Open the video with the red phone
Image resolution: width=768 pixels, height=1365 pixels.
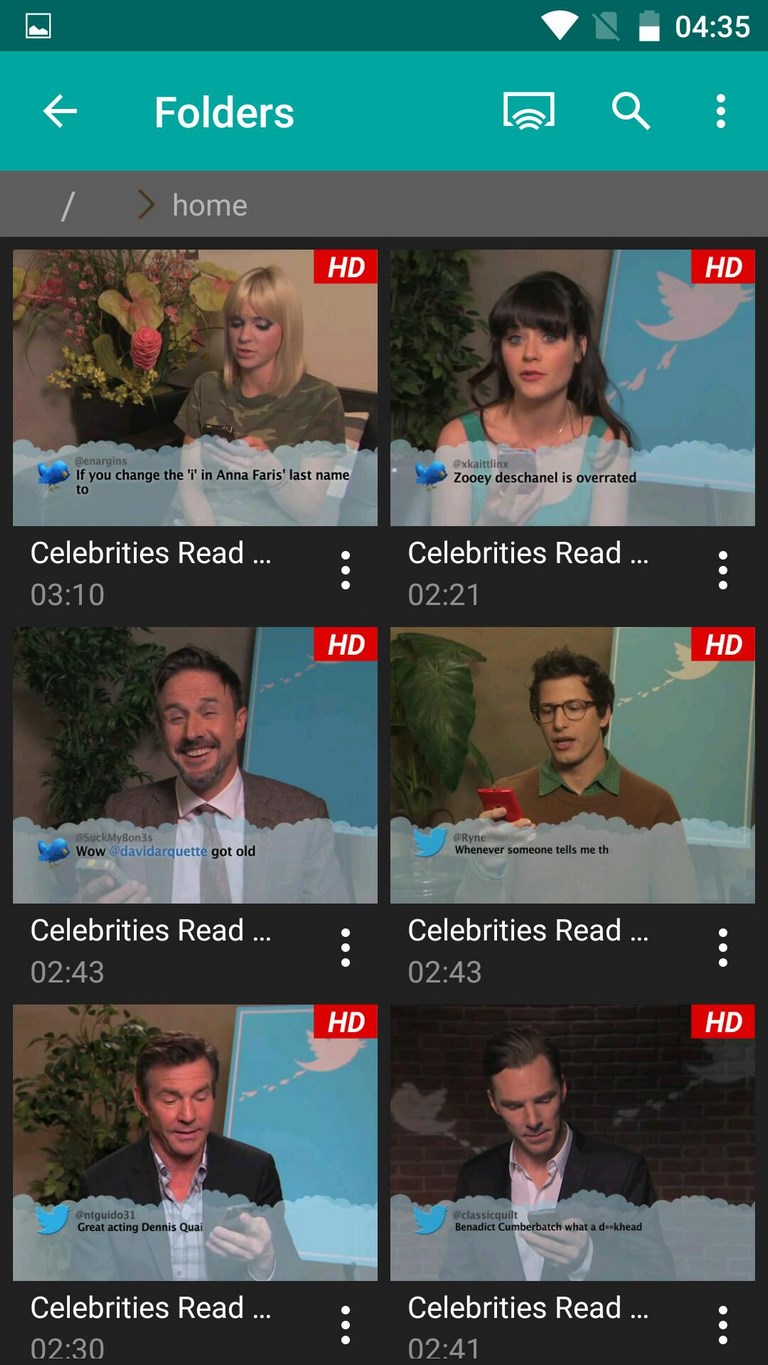572,765
